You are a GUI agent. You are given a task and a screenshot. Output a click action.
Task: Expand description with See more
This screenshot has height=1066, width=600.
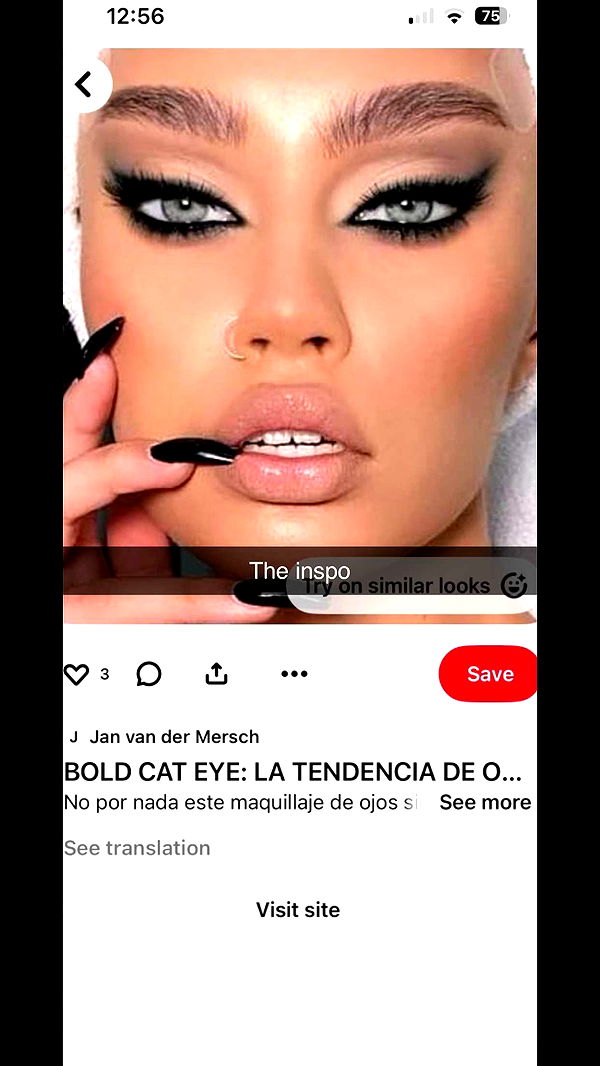pyautogui.click(x=485, y=802)
